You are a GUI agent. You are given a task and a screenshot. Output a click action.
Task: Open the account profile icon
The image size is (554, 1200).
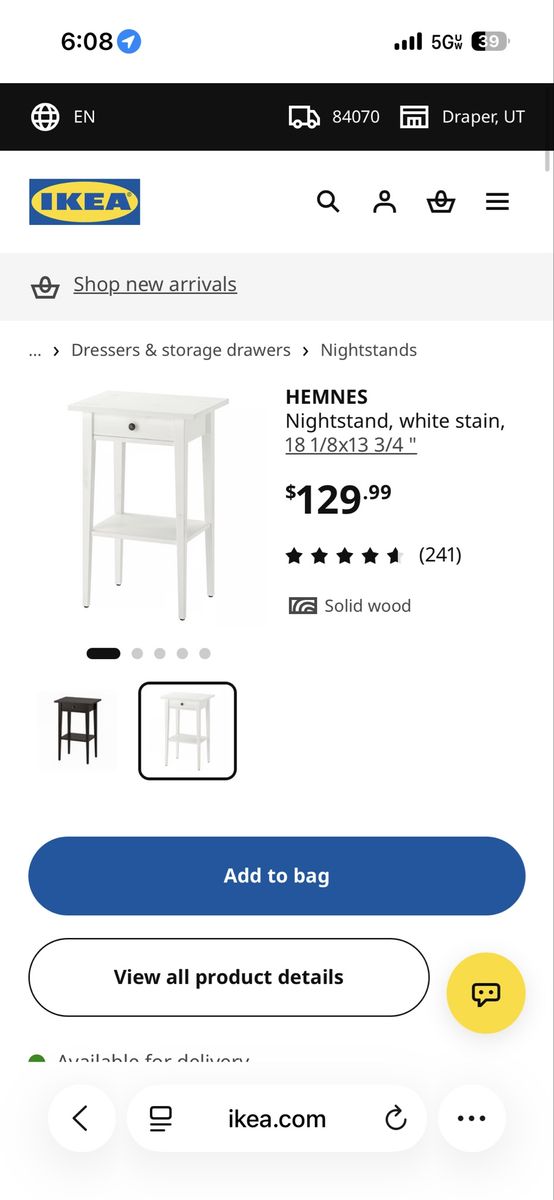click(x=384, y=201)
